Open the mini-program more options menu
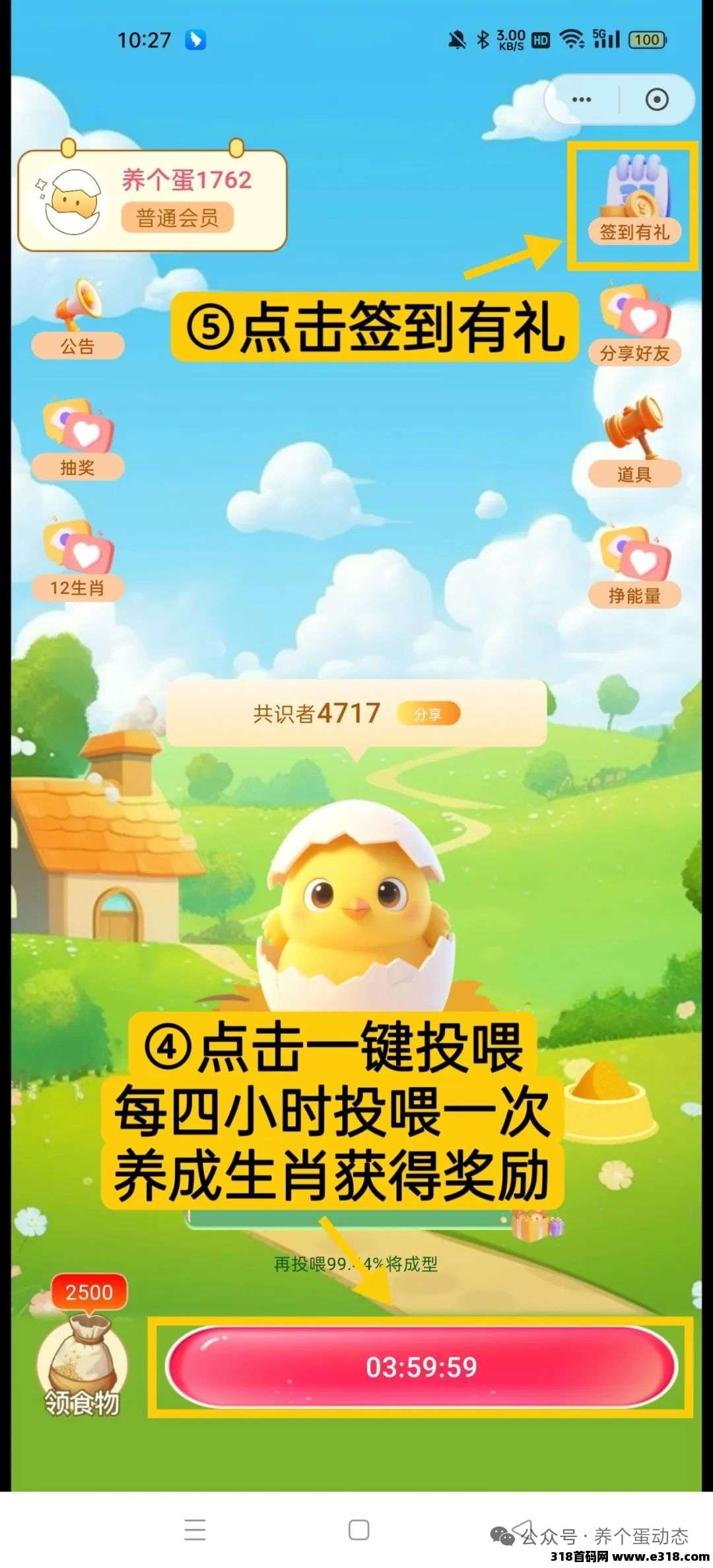The height and width of the screenshot is (1568, 713). (x=582, y=100)
